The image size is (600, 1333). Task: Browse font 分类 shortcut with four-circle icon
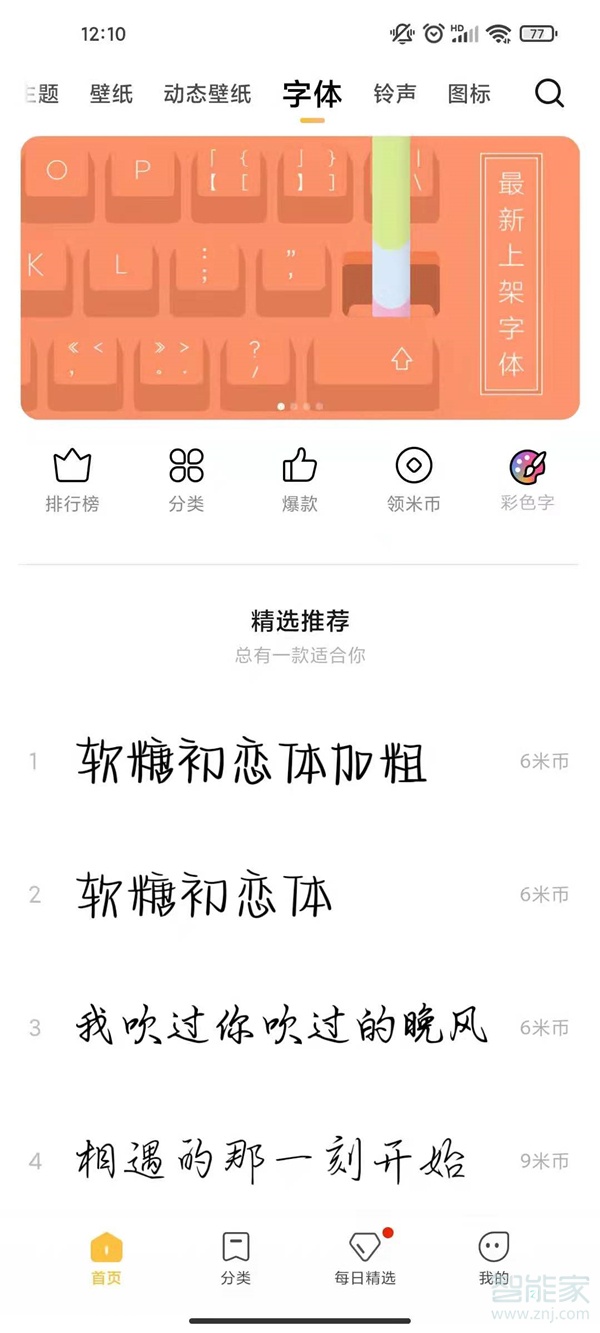click(186, 480)
